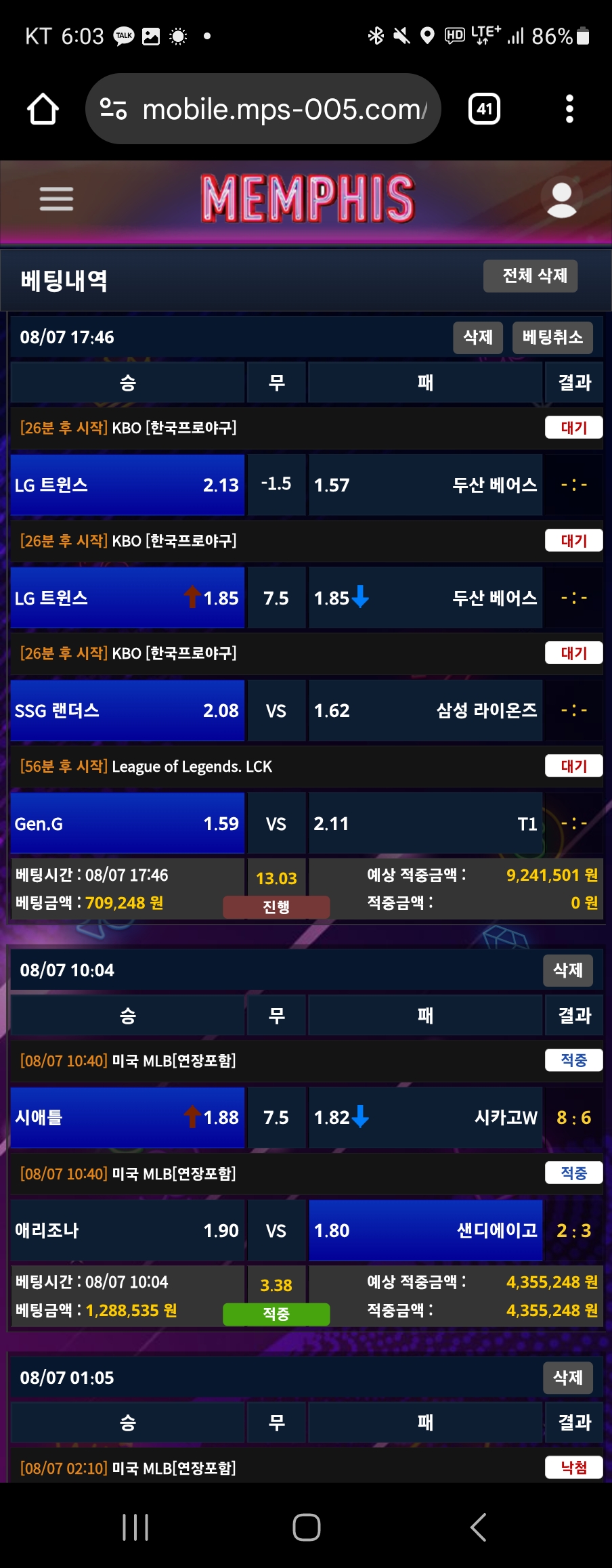
Task: Go to browser home page
Action: tap(43, 109)
